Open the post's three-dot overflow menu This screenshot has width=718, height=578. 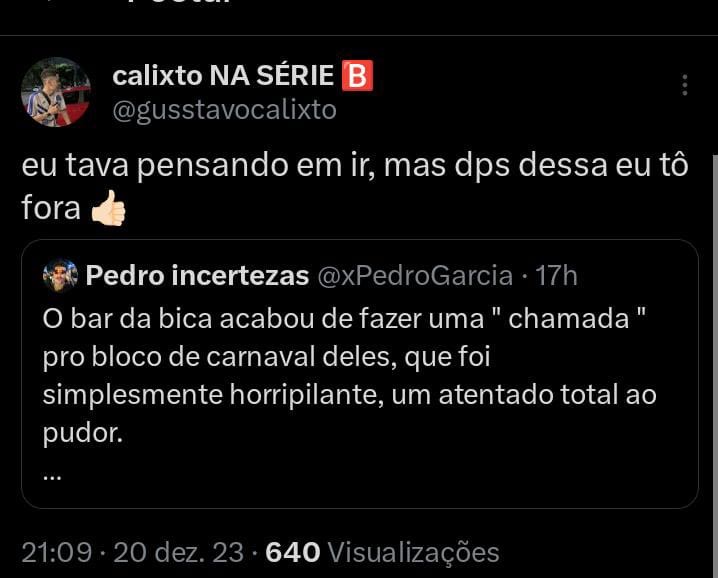point(685,86)
